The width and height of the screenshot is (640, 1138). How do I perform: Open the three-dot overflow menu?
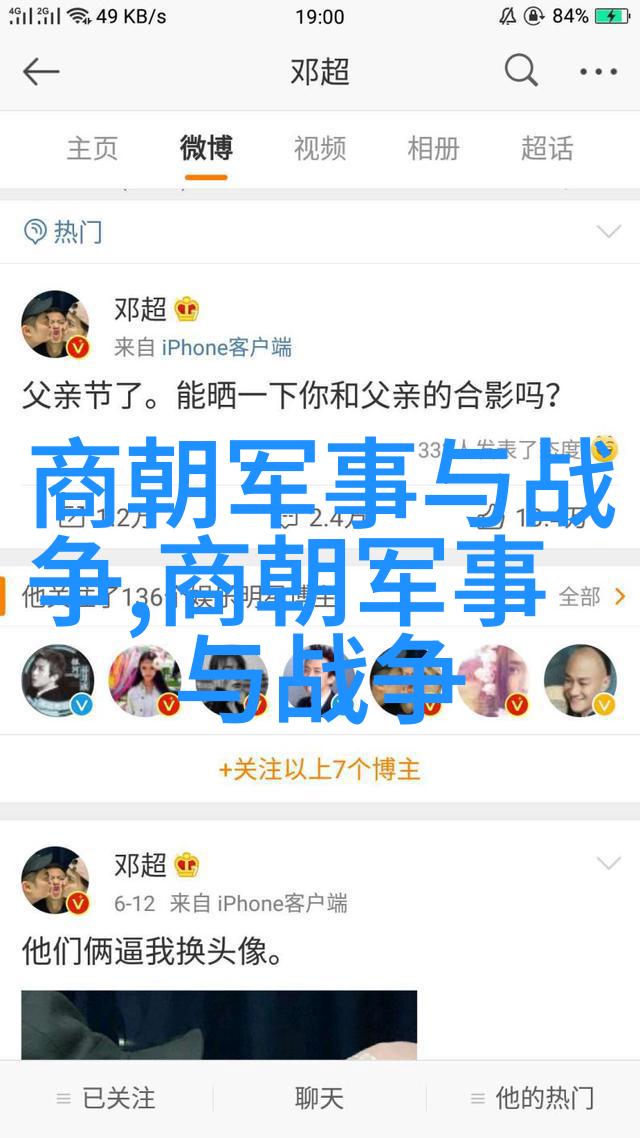click(x=598, y=71)
